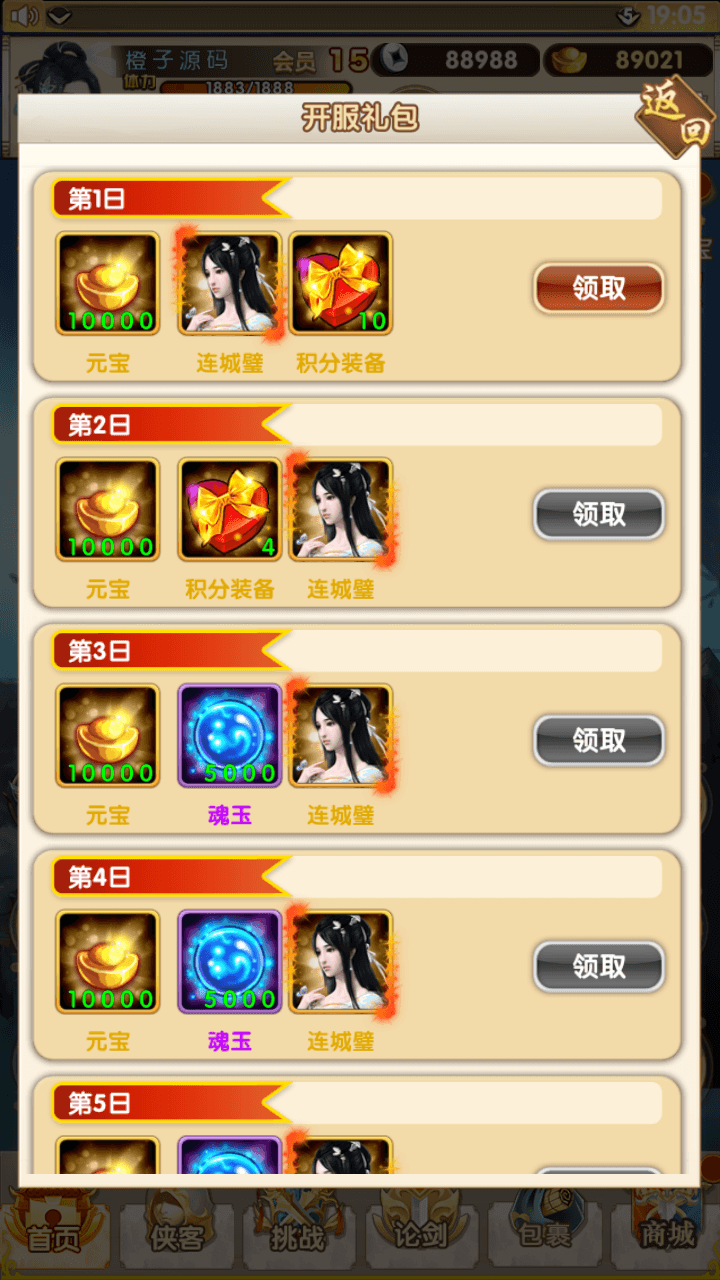Inspect the 积分装备 gift box in 第1日
Screen dimensions: 720x1280
point(341,284)
